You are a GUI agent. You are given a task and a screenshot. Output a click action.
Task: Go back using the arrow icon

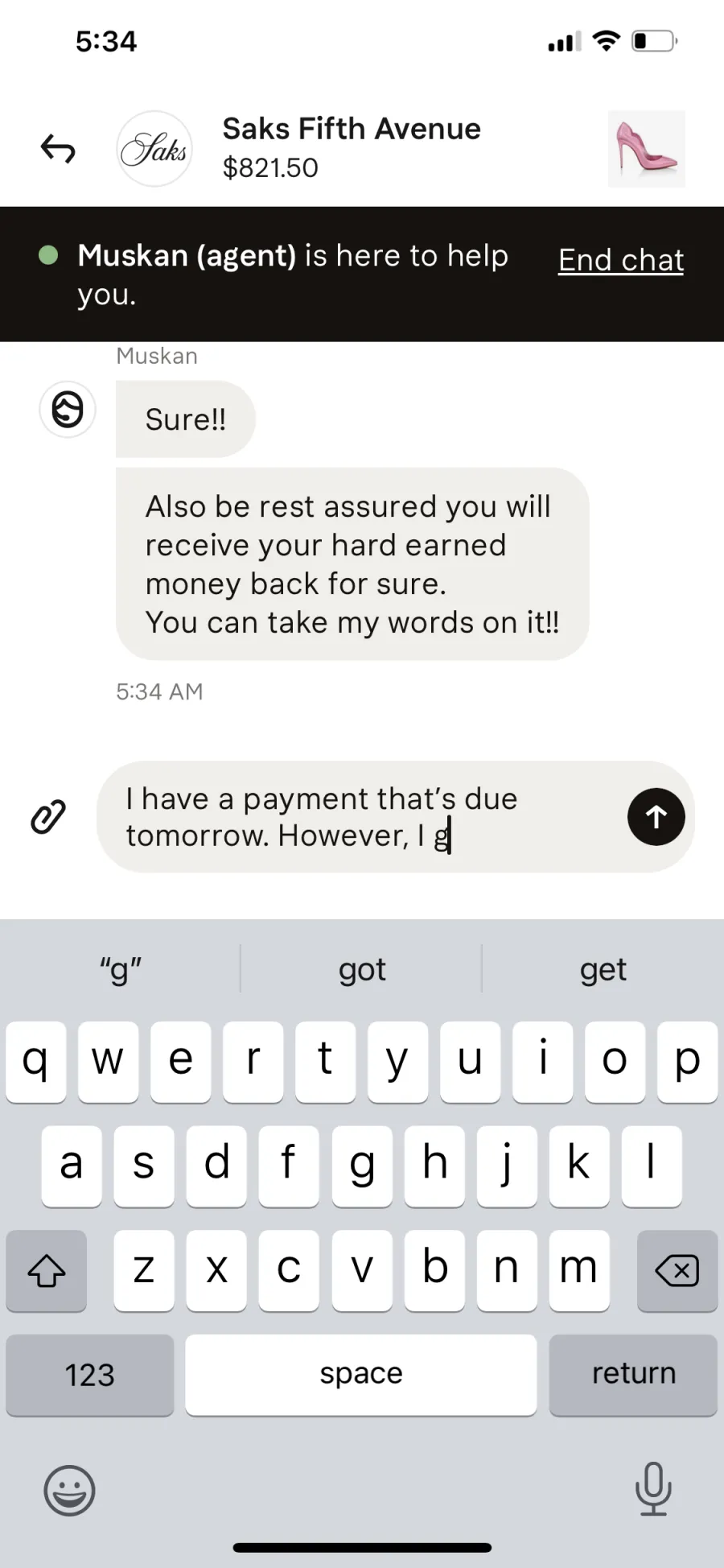click(58, 149)
